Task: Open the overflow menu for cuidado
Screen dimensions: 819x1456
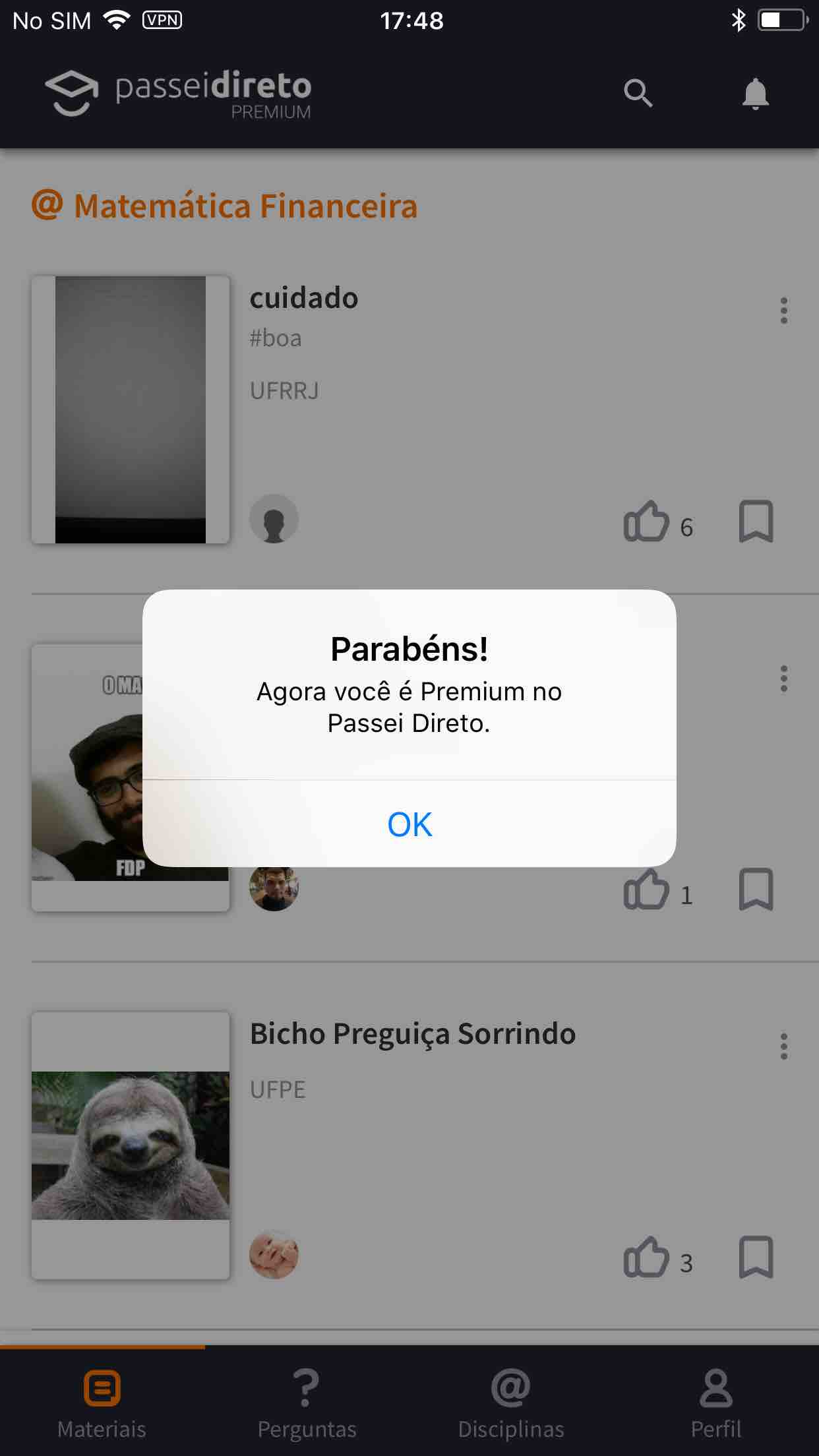Action: (783, 310)
